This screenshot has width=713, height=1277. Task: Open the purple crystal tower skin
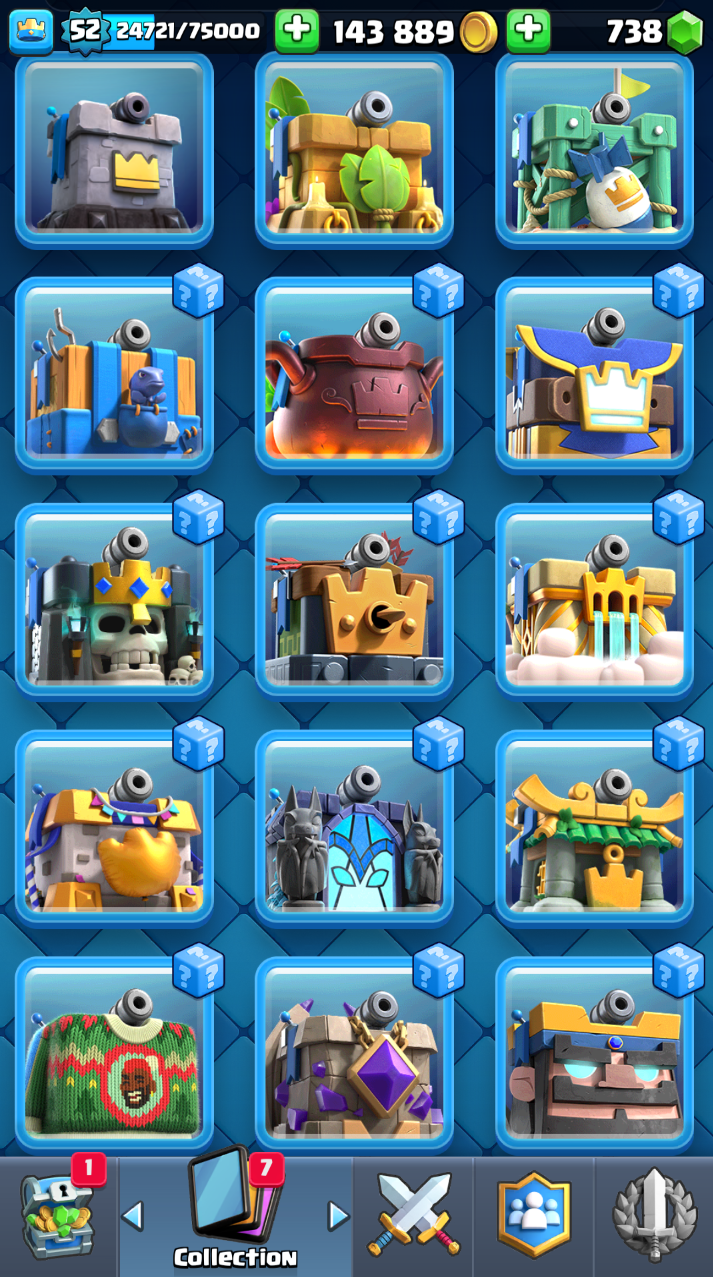[x=354, y=1054]
